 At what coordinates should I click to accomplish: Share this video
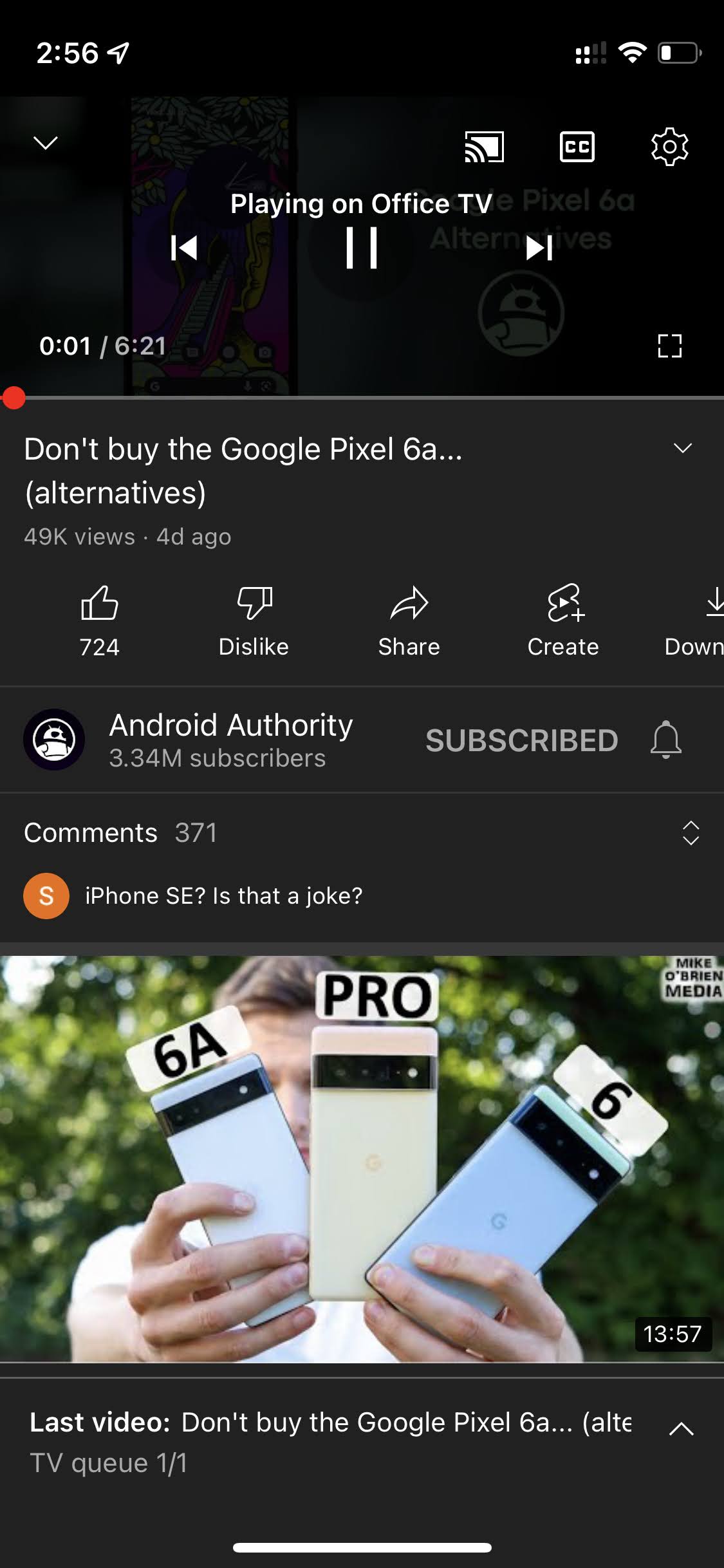pyautogui.click(x=409, y=619)
